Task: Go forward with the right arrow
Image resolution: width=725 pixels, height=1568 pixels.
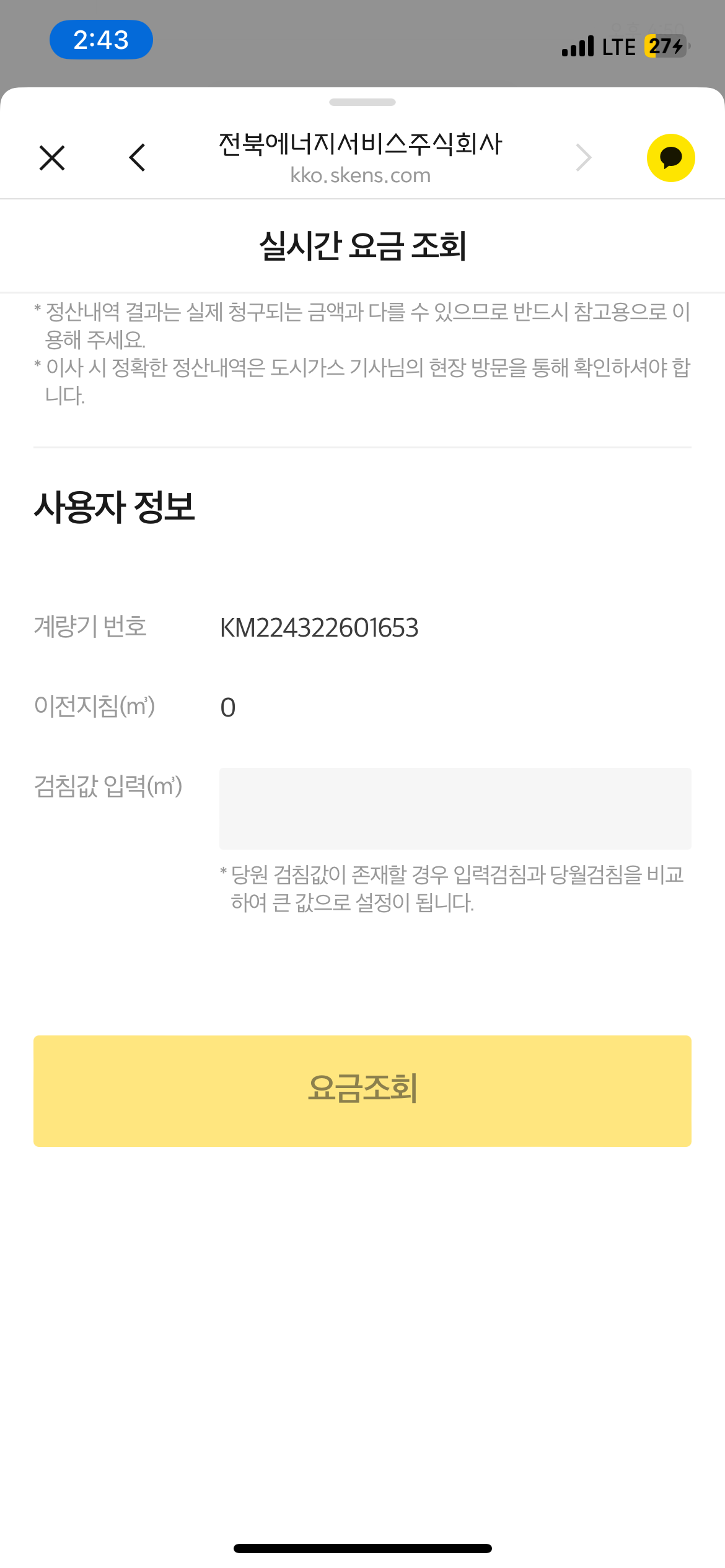Action: click(583, 158)
